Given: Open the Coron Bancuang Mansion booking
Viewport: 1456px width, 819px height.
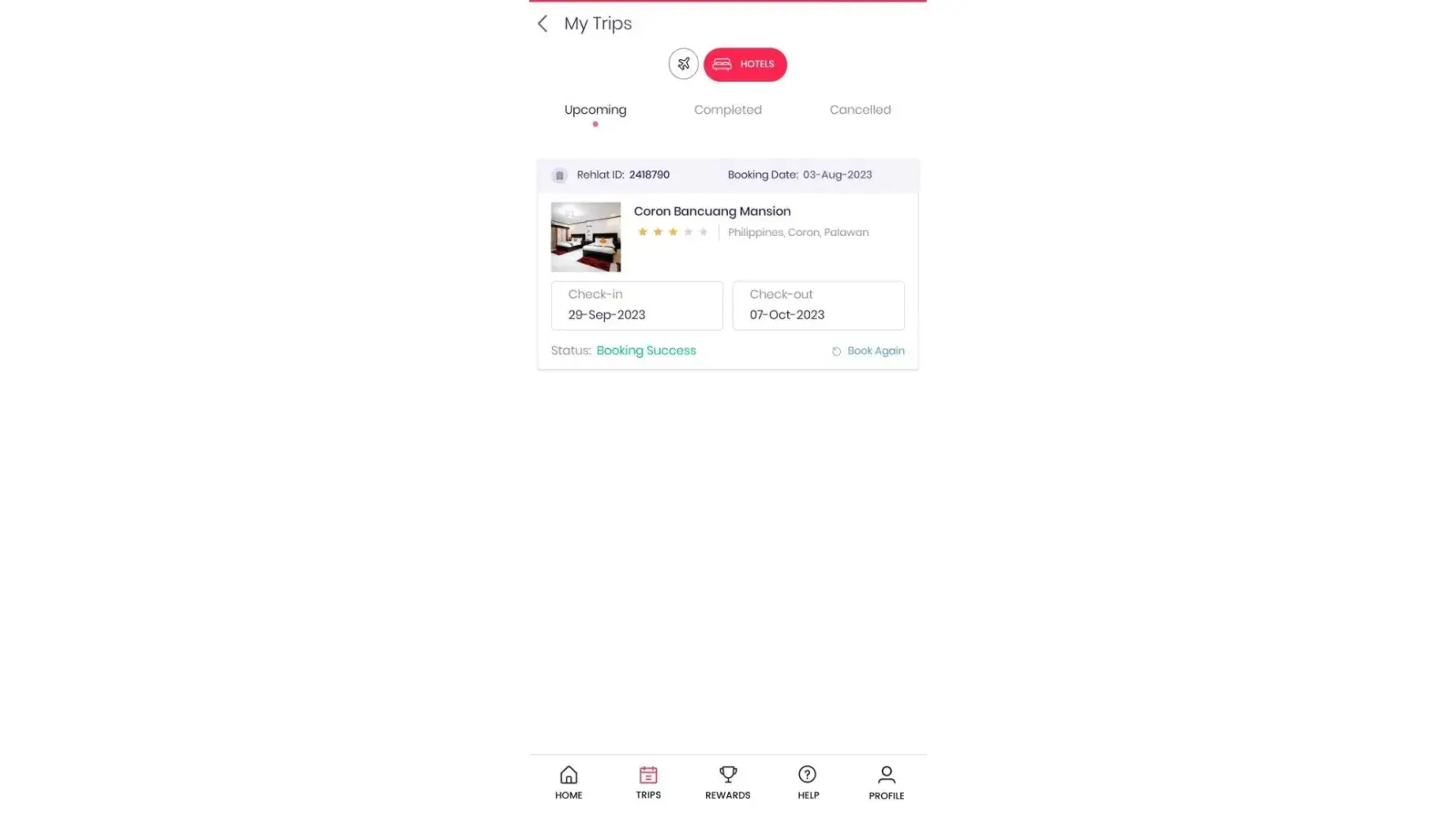Looking at the screenshot, I should (x=711, y=211).
